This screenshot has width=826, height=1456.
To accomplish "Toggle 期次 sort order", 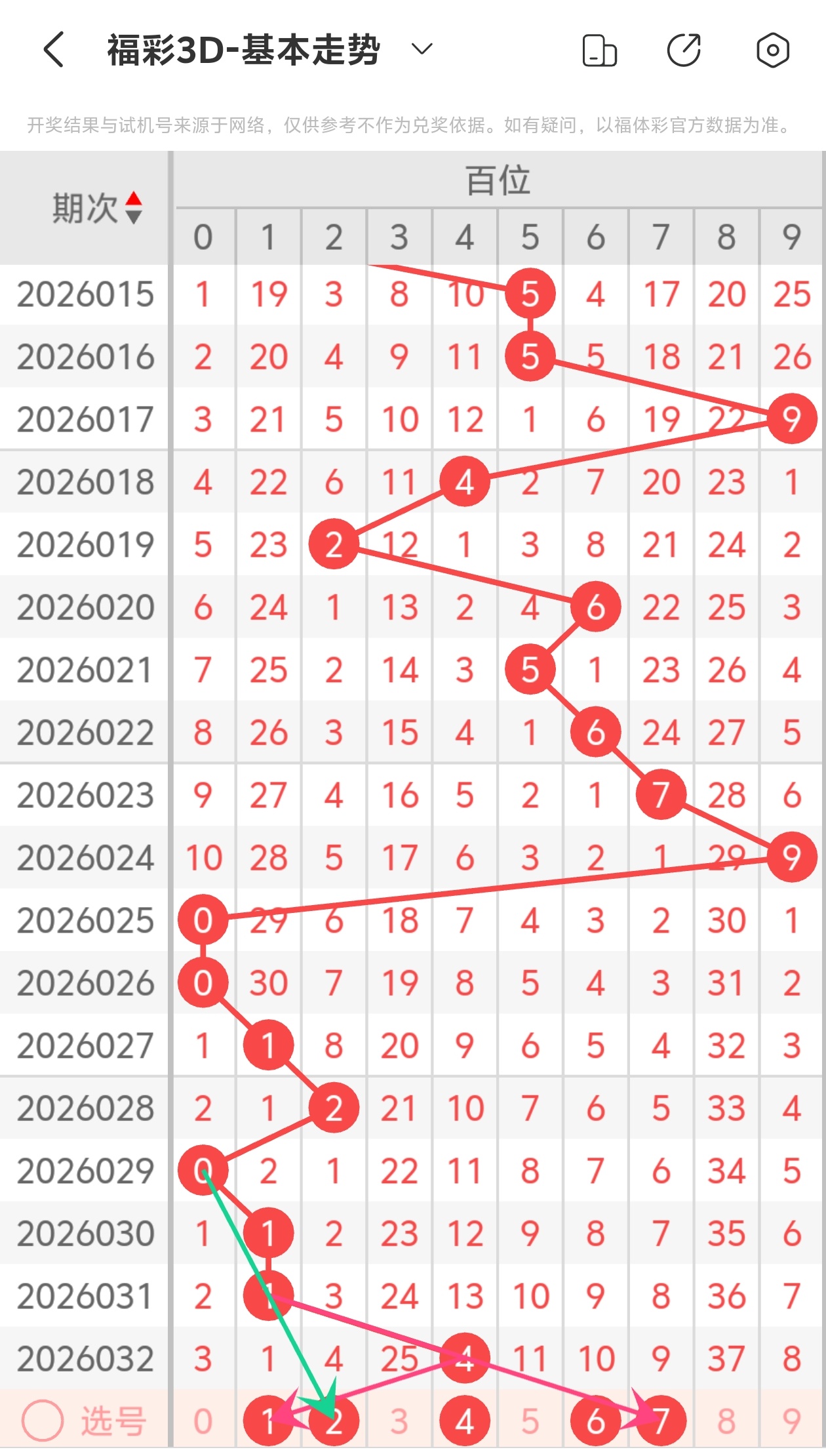I will tap(134, 208).
